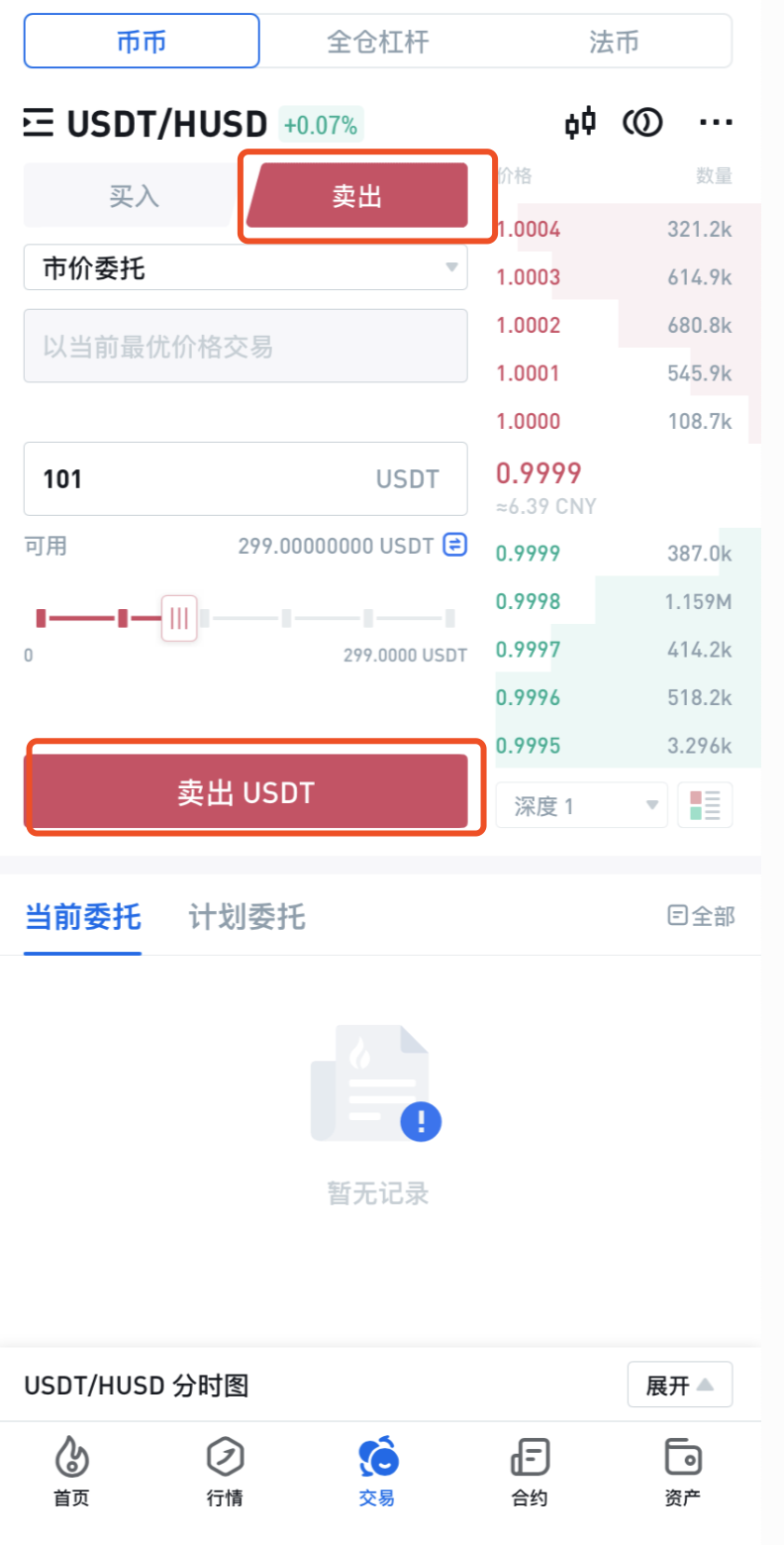
Task: Switch to the 全仓杠杆 tab
Action: [x=377, y=41]
